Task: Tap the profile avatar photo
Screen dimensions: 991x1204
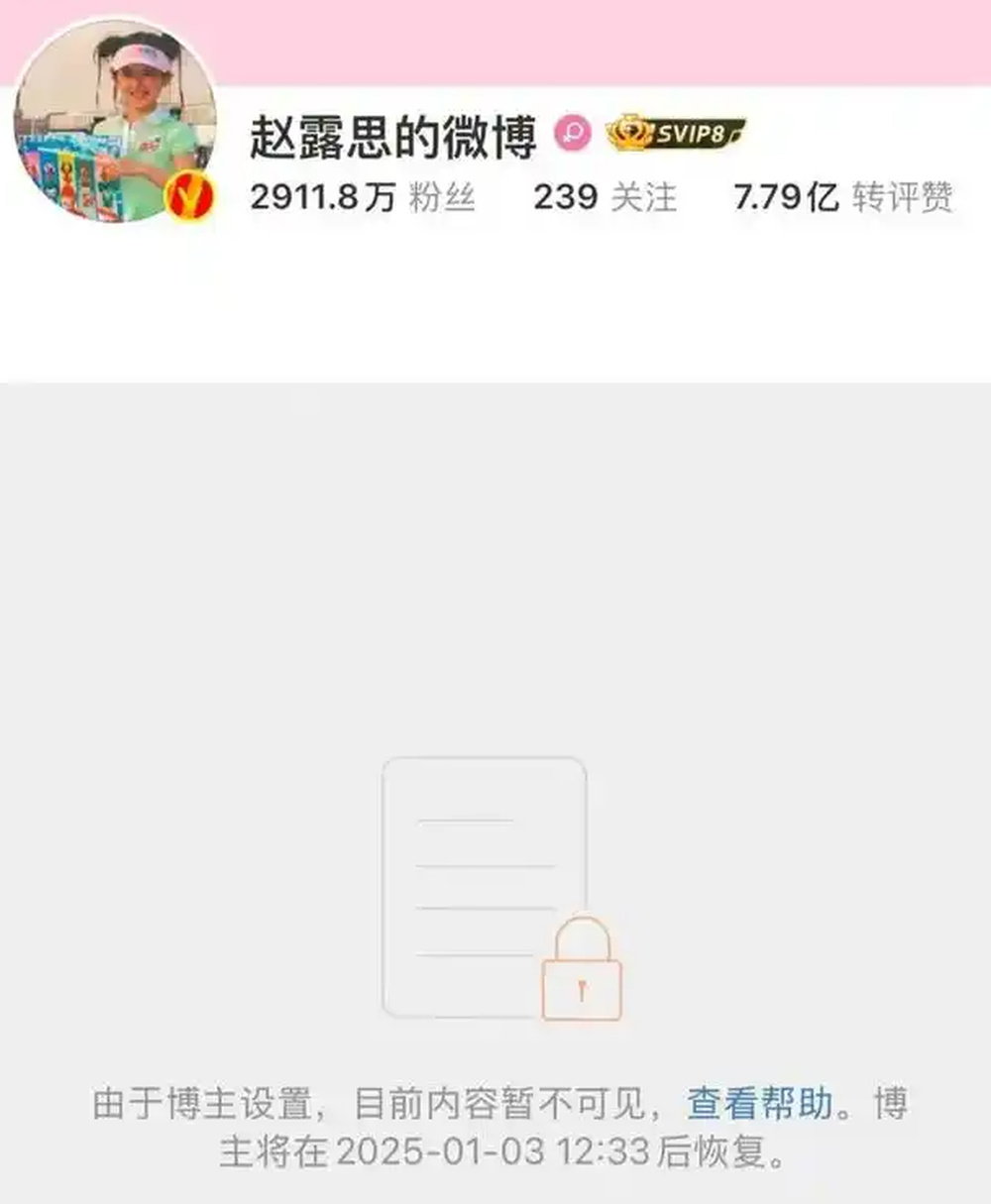Action: click(x=114, y=119)
